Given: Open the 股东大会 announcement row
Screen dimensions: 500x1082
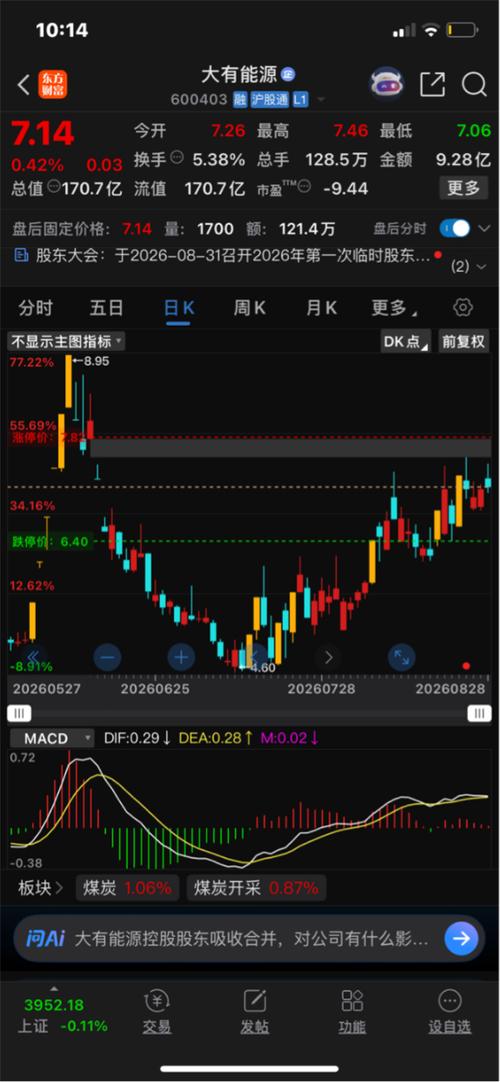Looking at the screenshot, I should coord(228,256).
